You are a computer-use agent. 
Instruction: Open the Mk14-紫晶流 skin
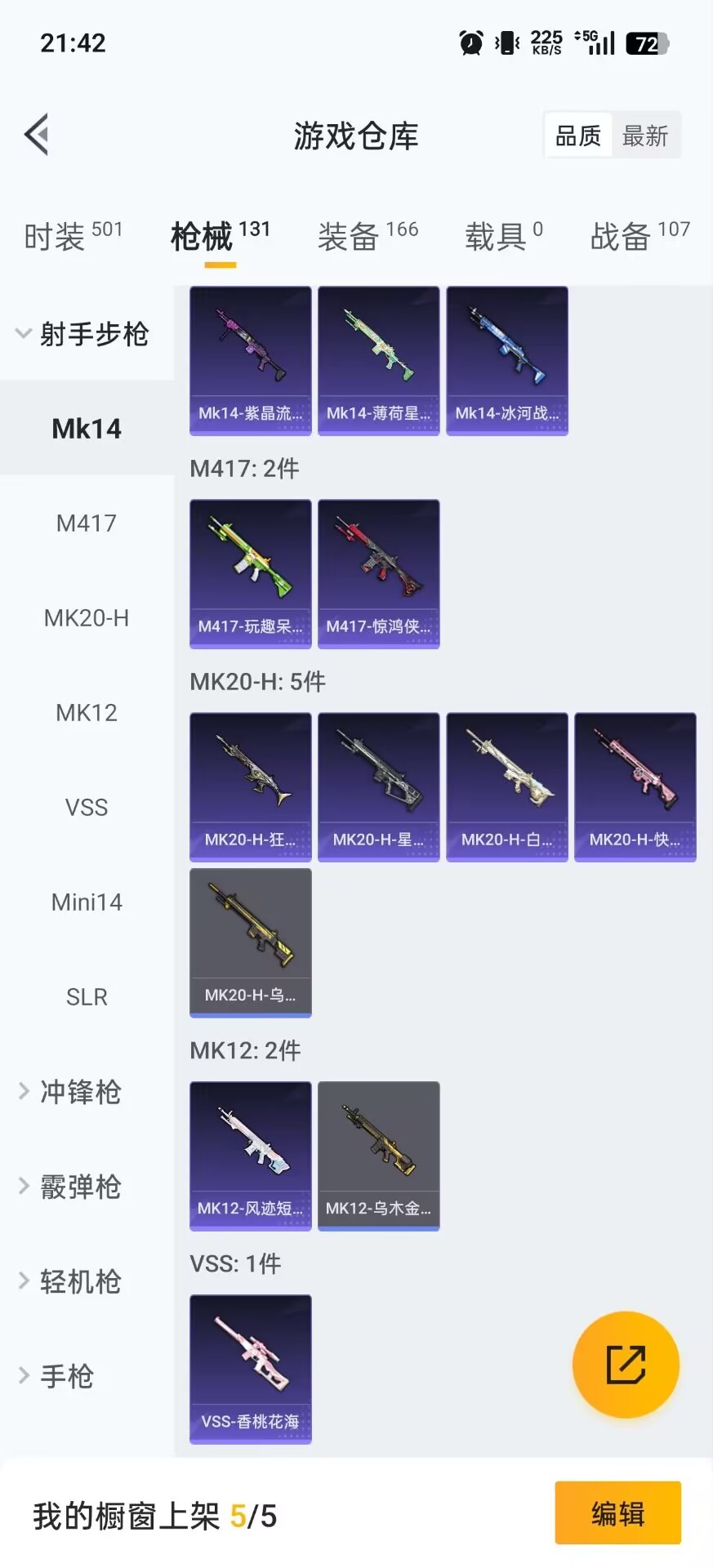[x=251, y=360]
